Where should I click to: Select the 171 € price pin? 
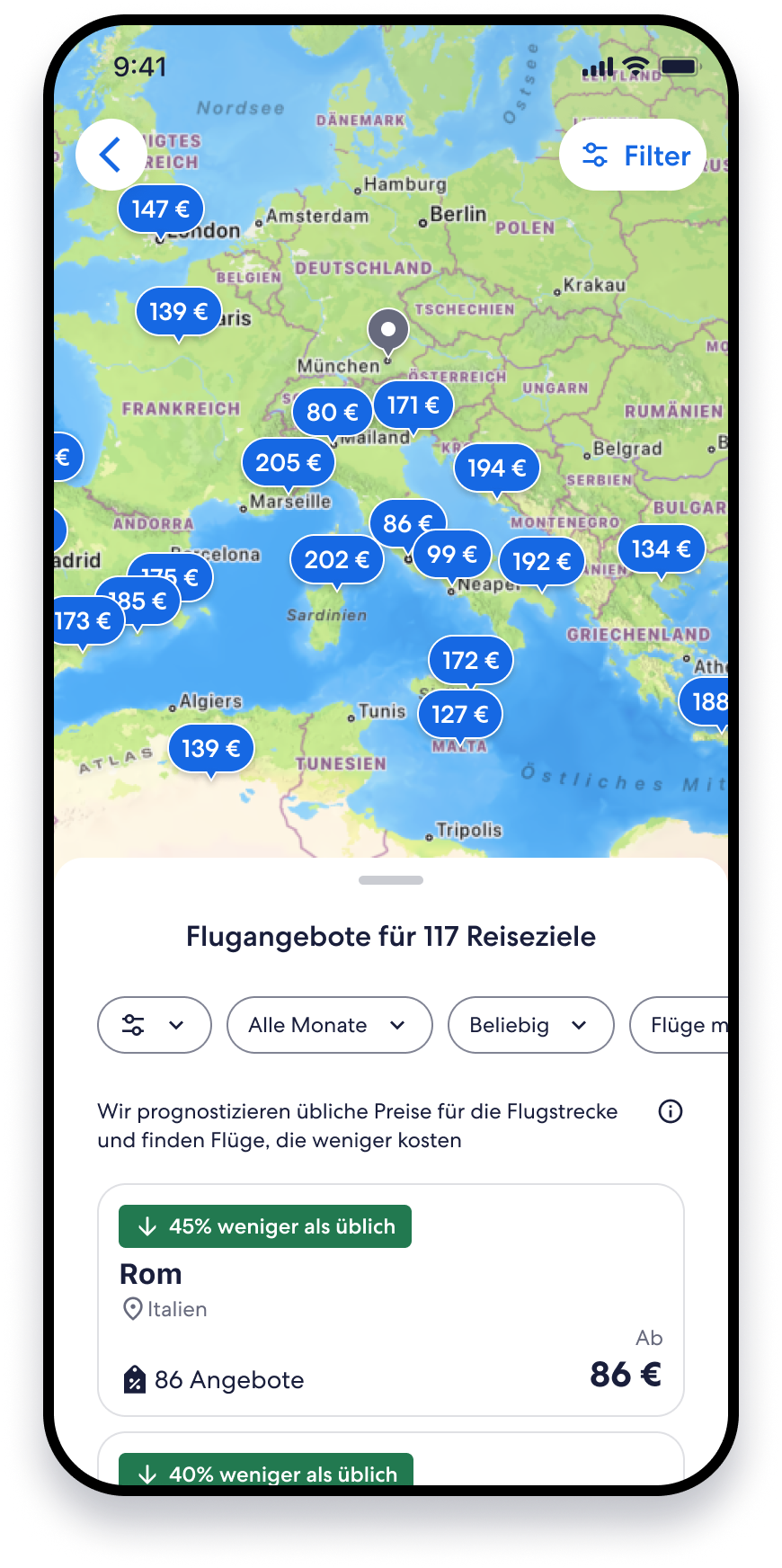pyautogui.click(x=413, y=405)
